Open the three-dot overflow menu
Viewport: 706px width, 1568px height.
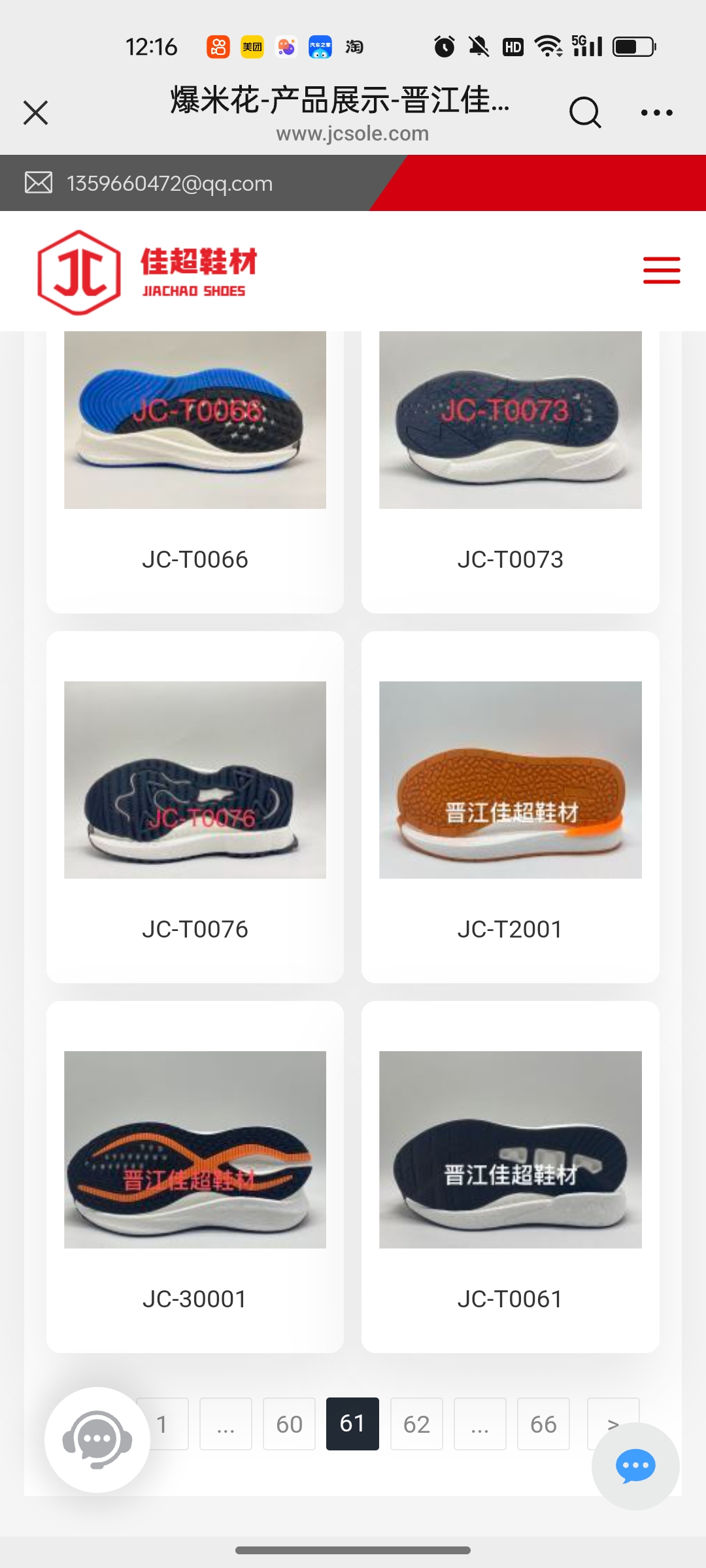click(656, 112)
